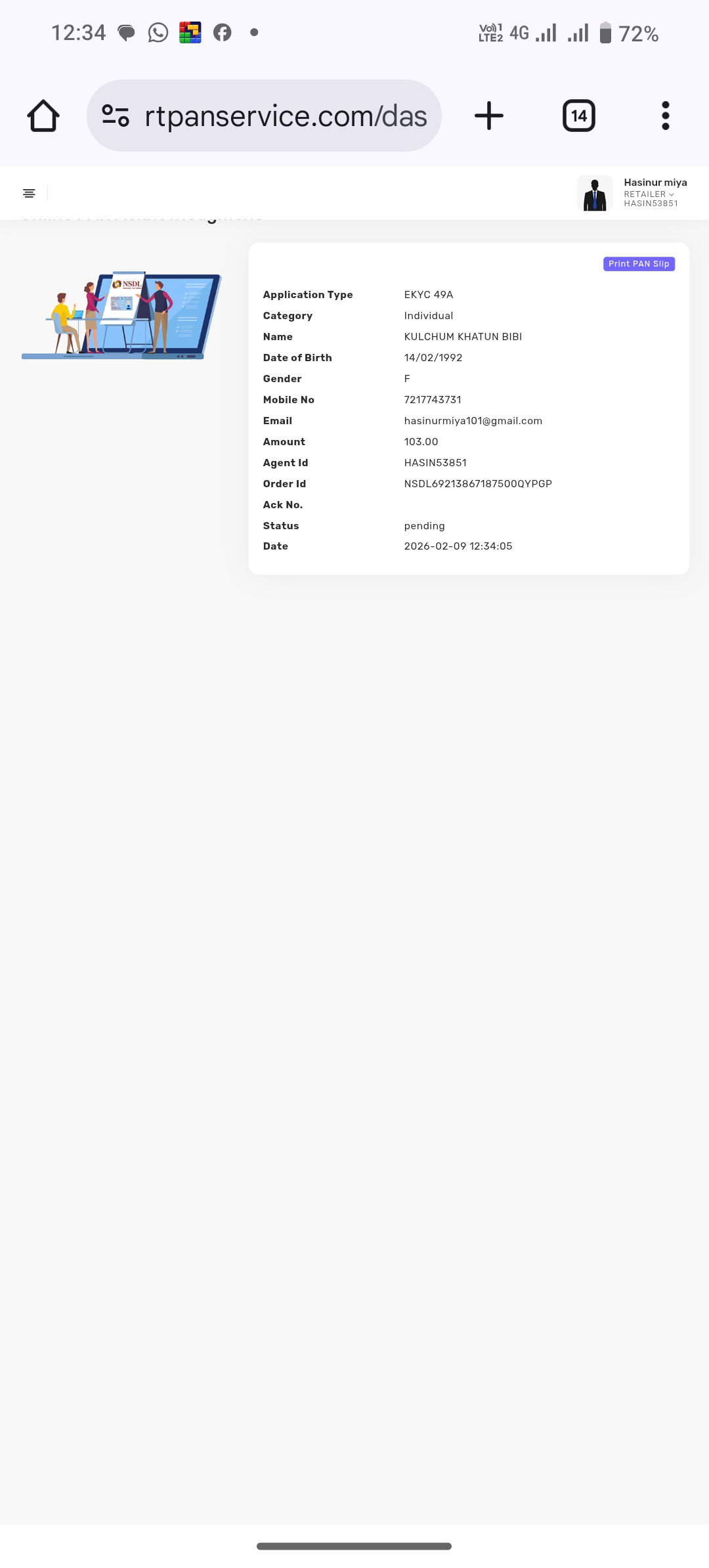This screenshot has height=1568, width=709.
Task: Open a new browser tab
Action: [x=489, y=116]
